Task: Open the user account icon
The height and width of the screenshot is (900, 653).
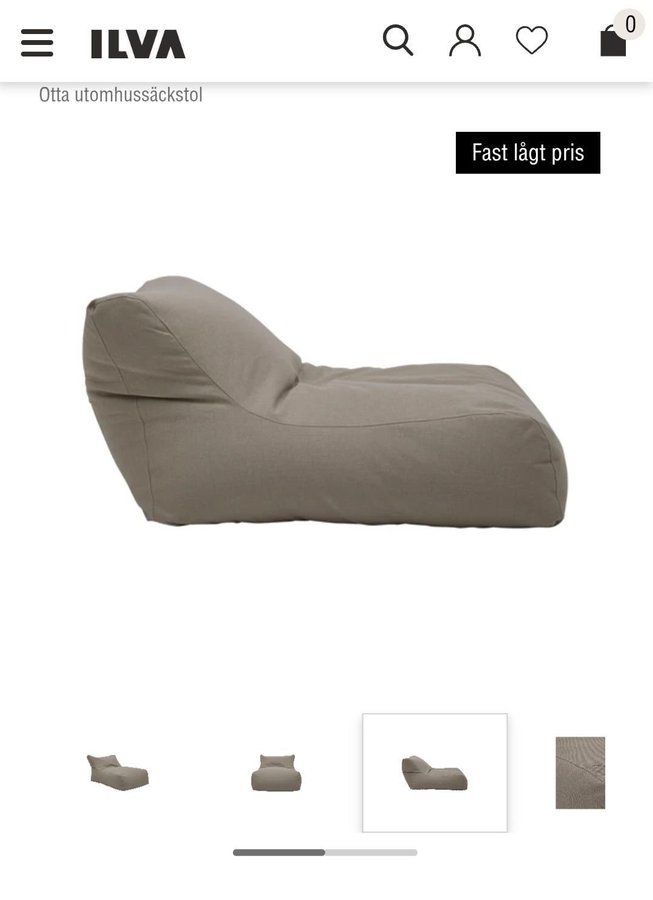Action: tap(465, 41)
